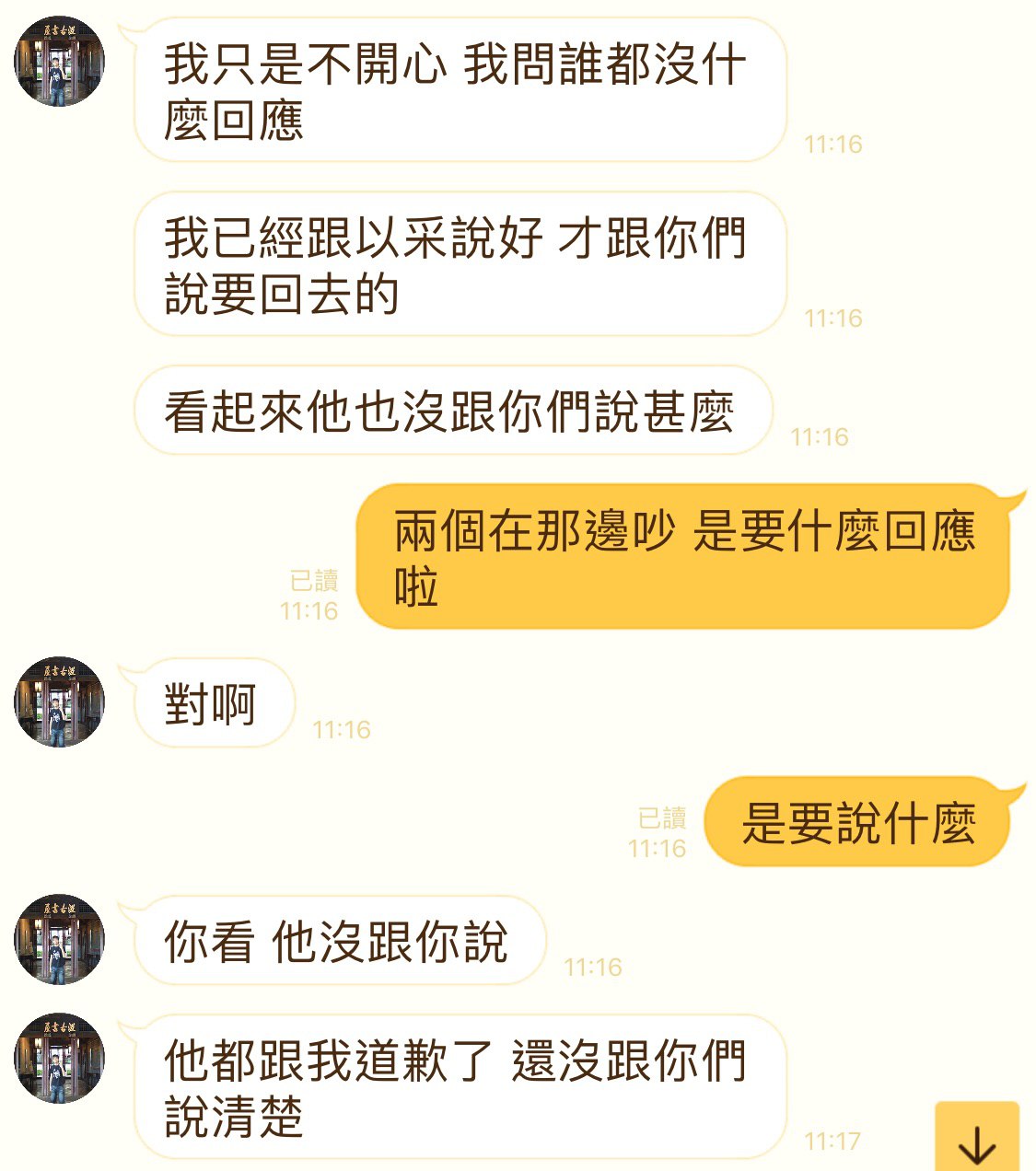
Task: View profile from avatar beside 你看 他沒跟你說
Action: [60, 939]
